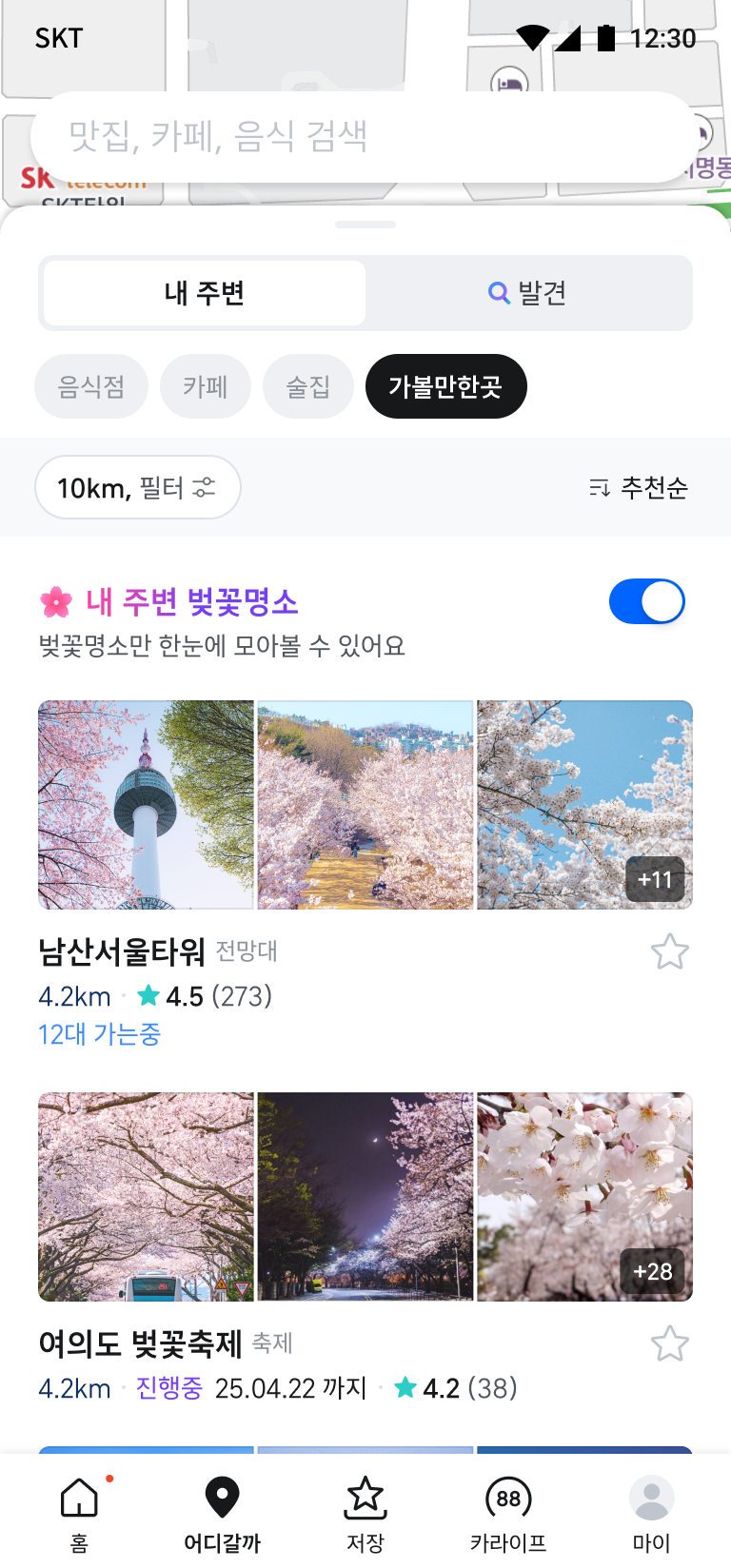Open the 추천순 sort options

655,487
